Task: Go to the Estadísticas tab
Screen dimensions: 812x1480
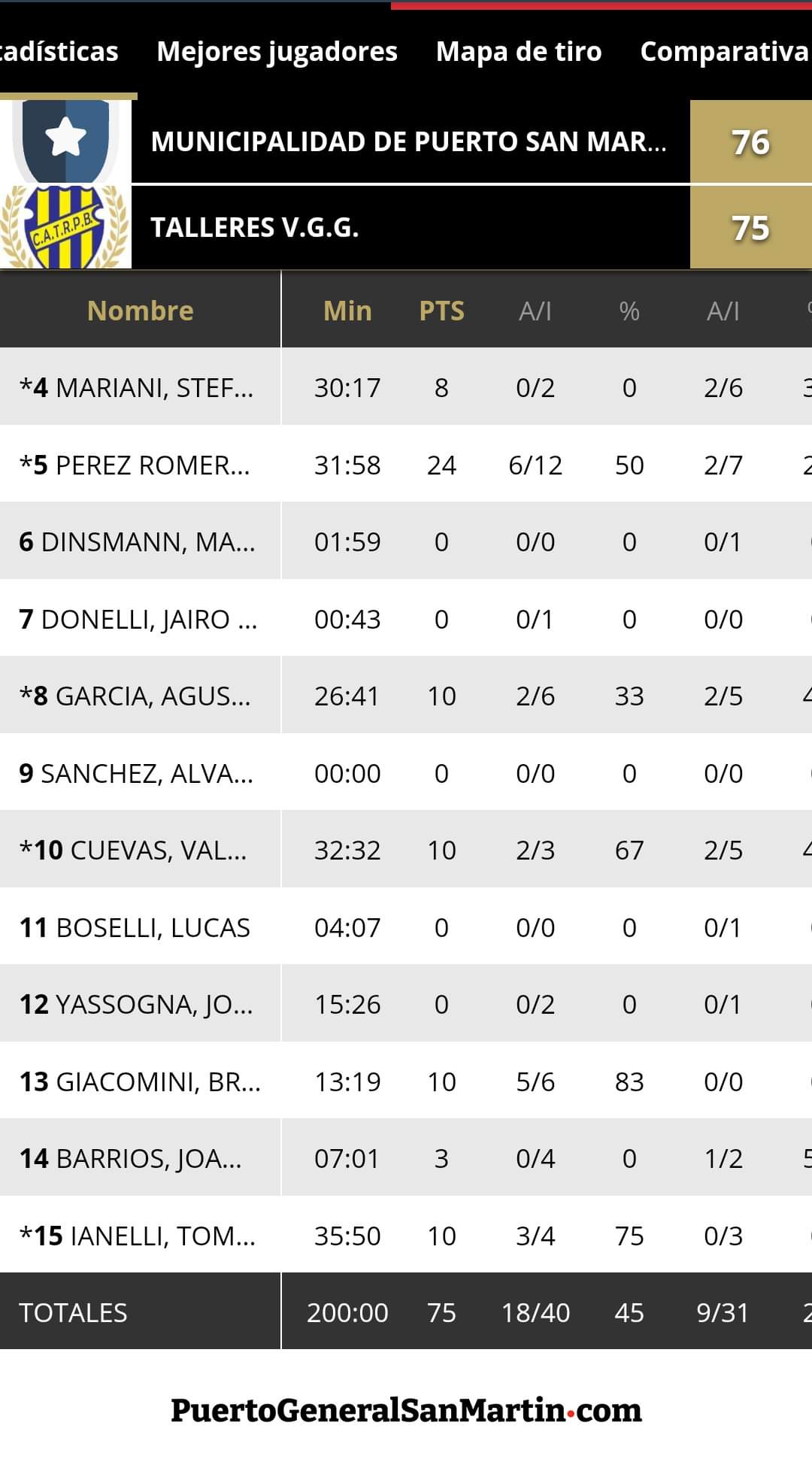Action: pyautogui.click(x=59, y=51)
